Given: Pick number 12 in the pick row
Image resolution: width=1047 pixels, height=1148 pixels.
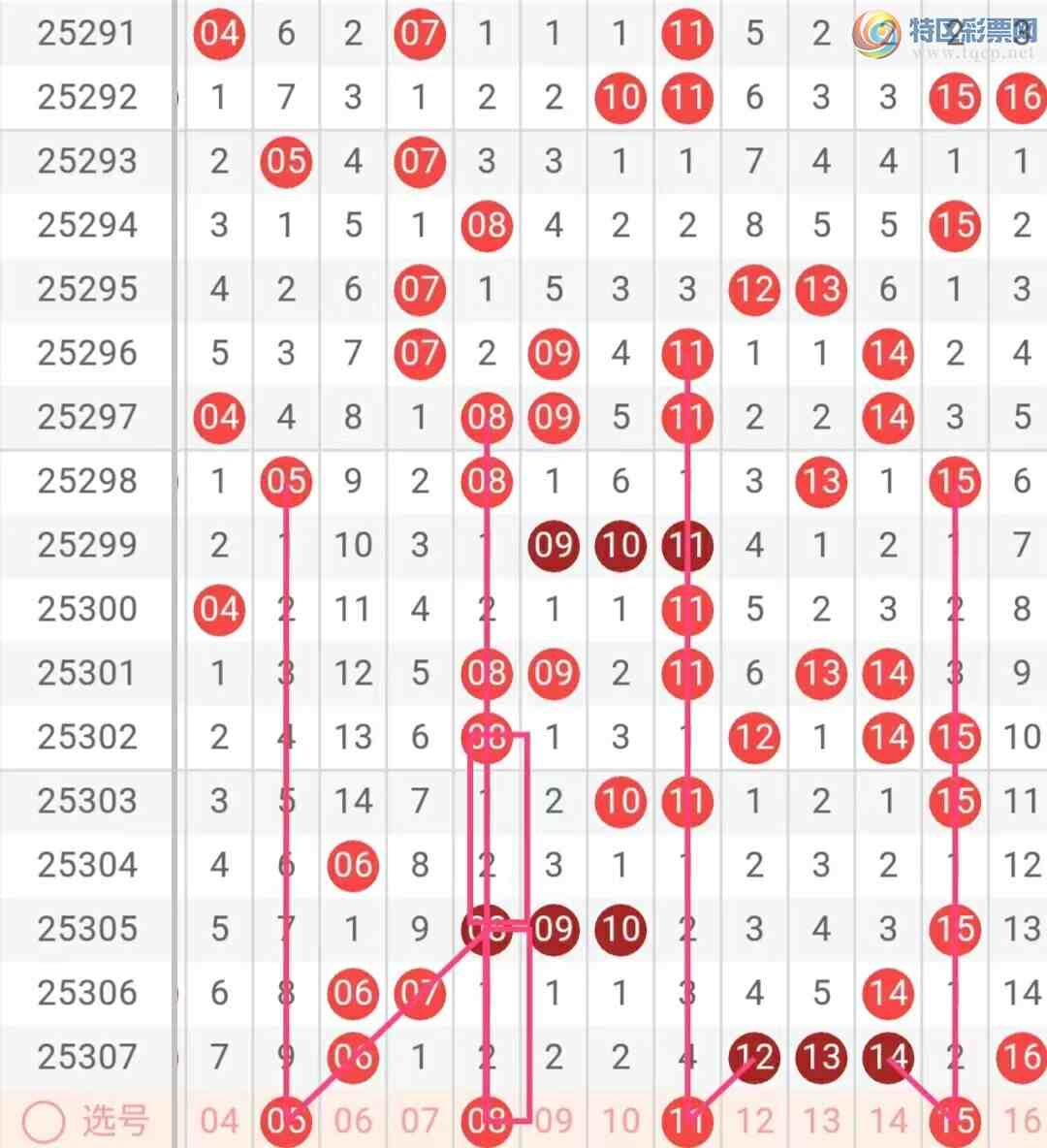Looking at the screenshot, I should point(754,1121).
